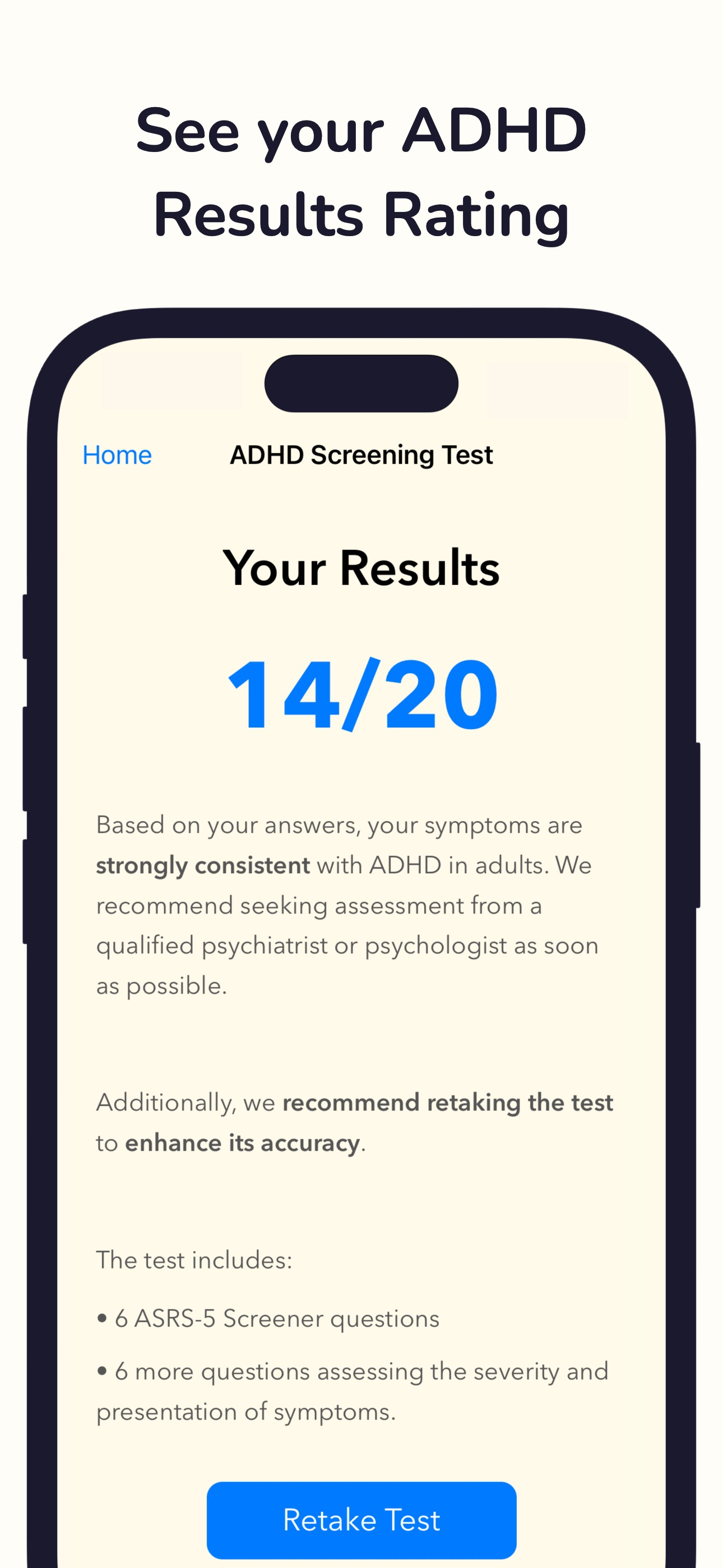Select the 14/20 score display
This screenshot has width=723, height=1568.
pyautogui.click(x=361, y=696)
